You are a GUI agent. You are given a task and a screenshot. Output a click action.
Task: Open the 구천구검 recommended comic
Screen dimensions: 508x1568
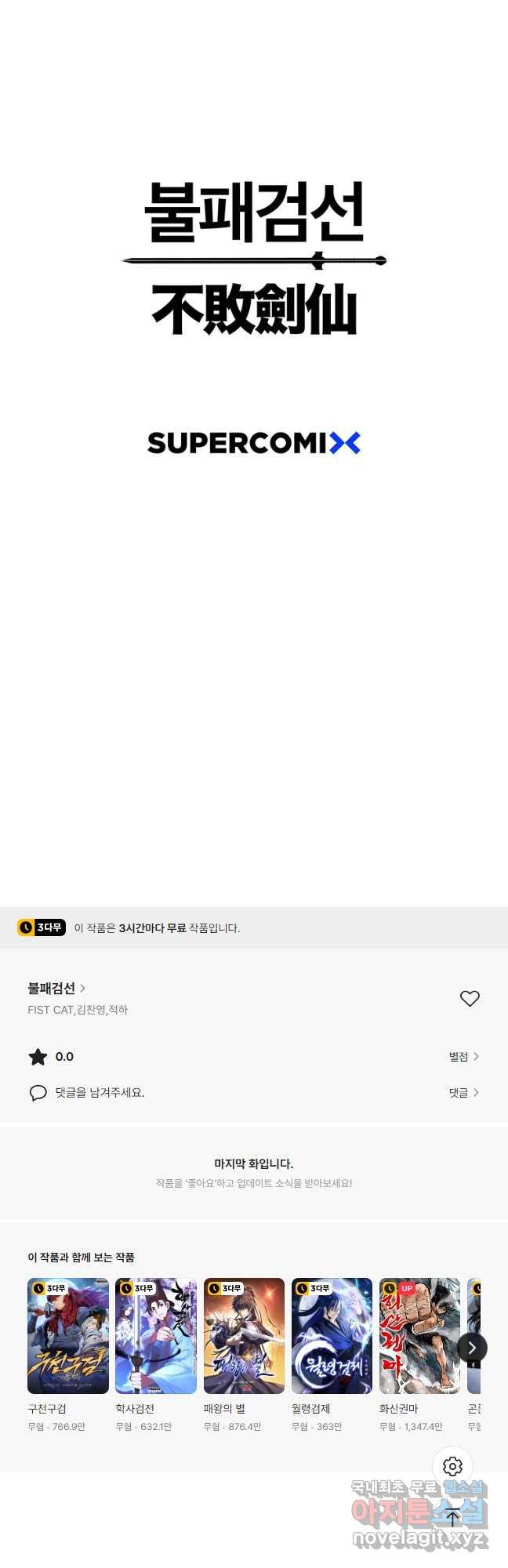pos(68,1336)
